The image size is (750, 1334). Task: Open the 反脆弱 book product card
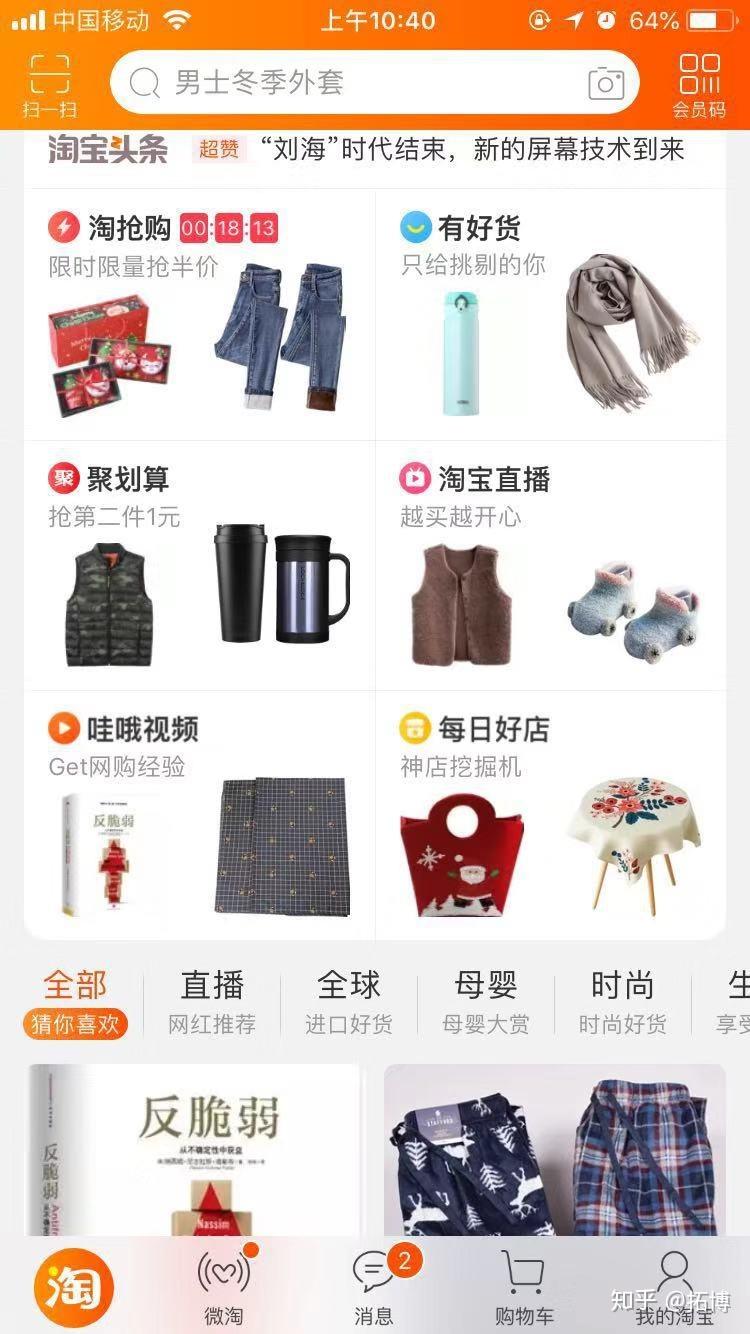[194, 1150]
